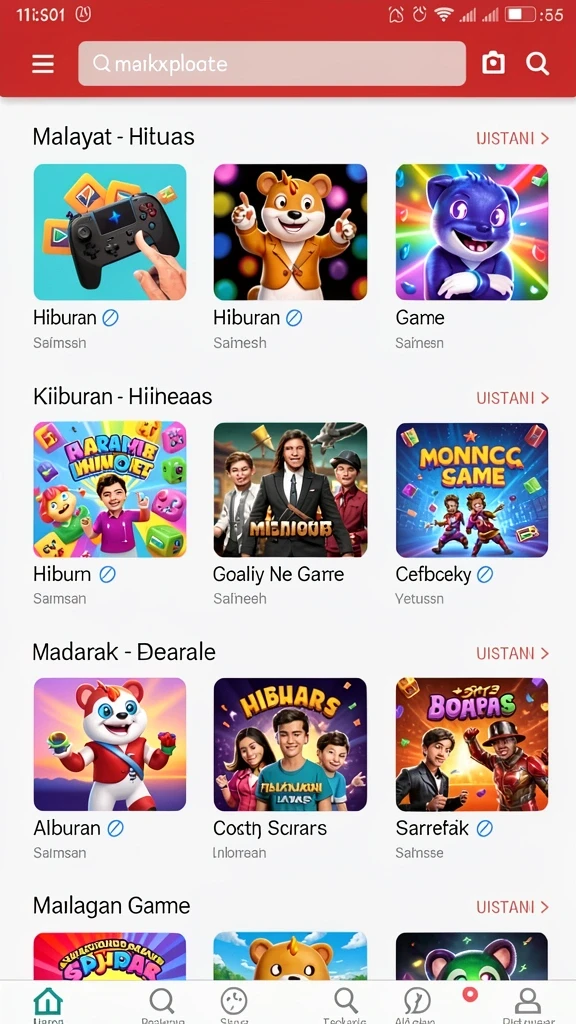576x1024 pixels.
Task: Switch to the profile tab
Action: pos(527,1004)
